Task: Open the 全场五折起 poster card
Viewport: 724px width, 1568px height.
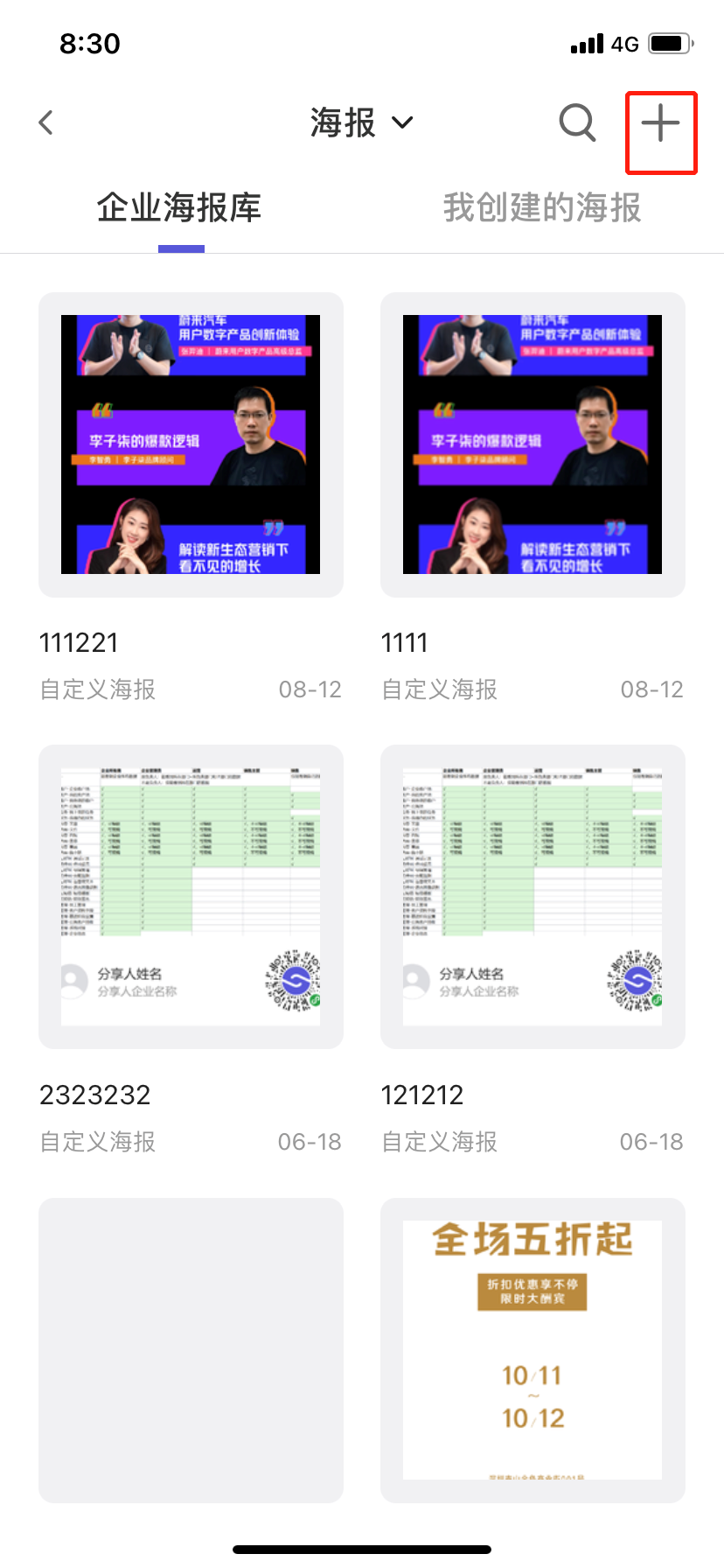Action: 533,1349
